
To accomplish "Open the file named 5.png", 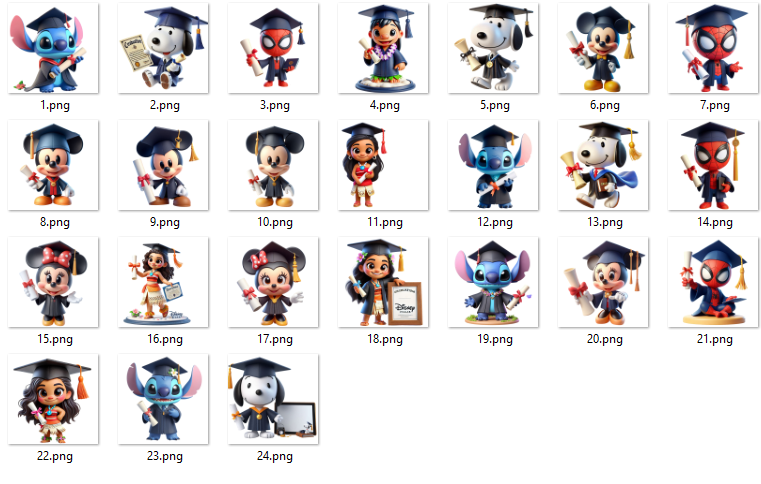I will [x=493, y=48].
